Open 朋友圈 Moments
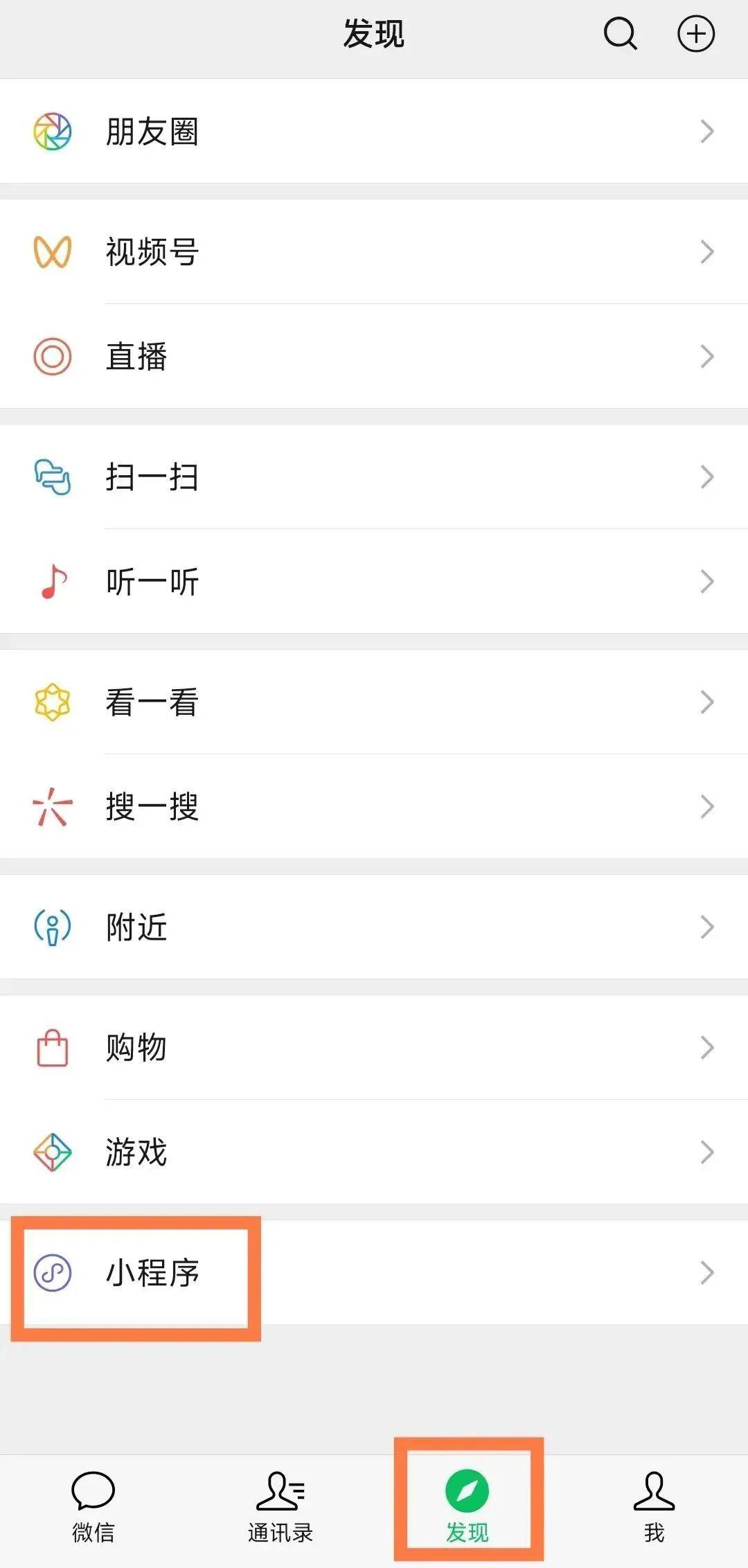 pos(374,132)
